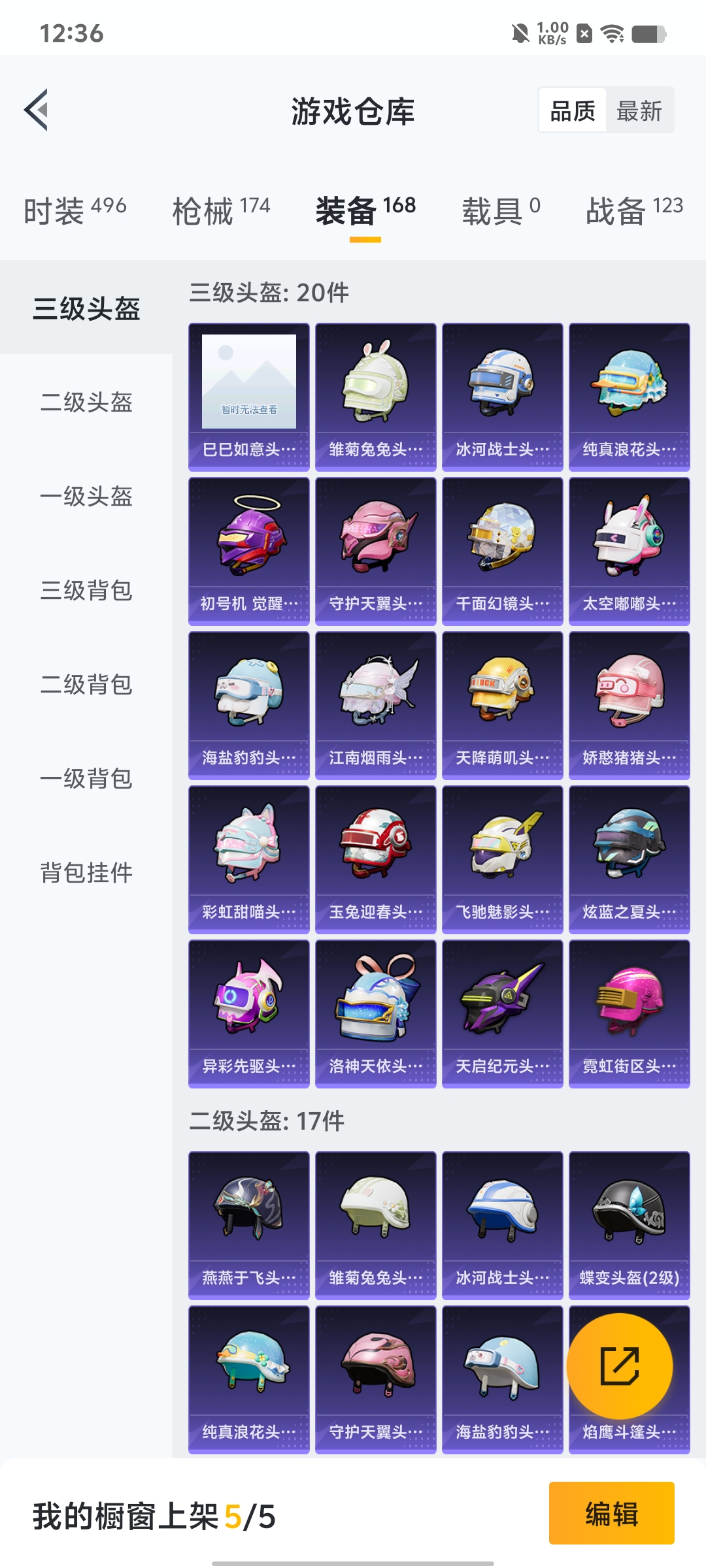The height and width of the screenshot is (1568, 706).
Task: Open the 蝶变头盔(2级) item
Action: point(630,1226)
